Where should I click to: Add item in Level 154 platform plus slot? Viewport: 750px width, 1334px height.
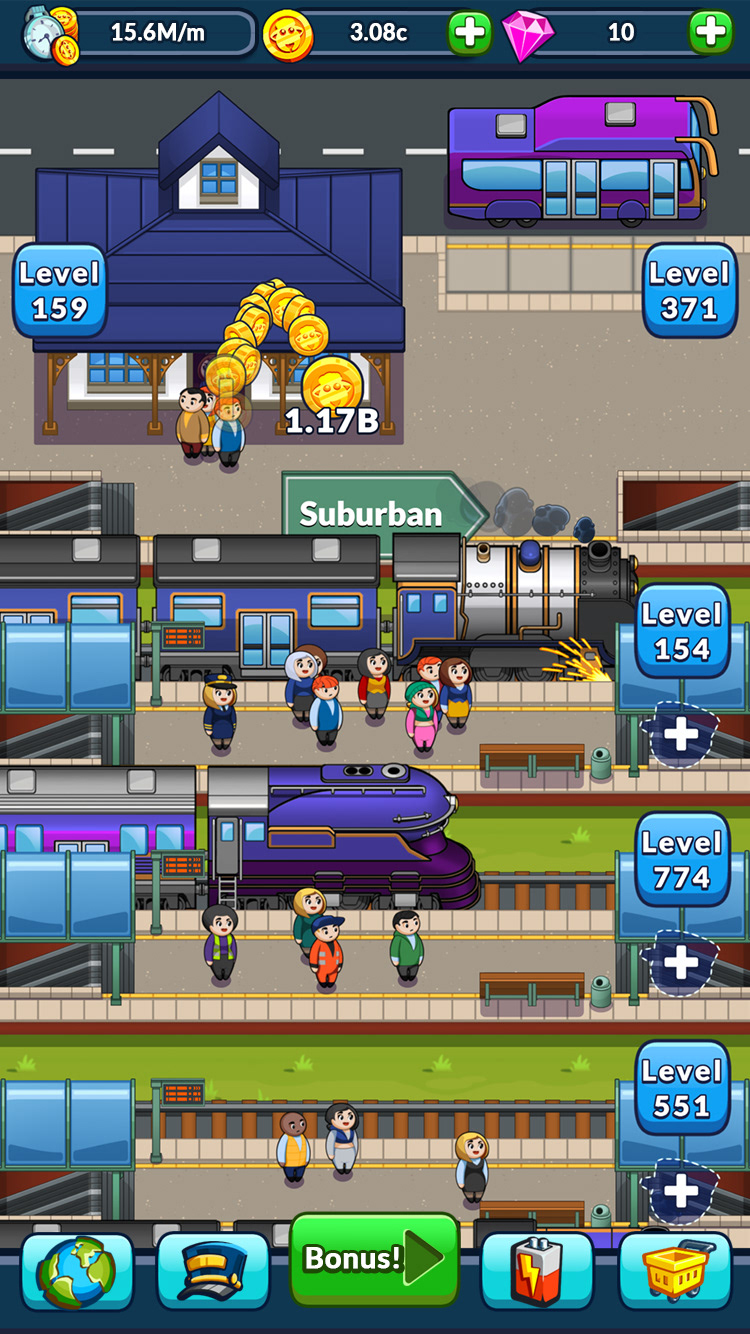[x=681, y=735]
